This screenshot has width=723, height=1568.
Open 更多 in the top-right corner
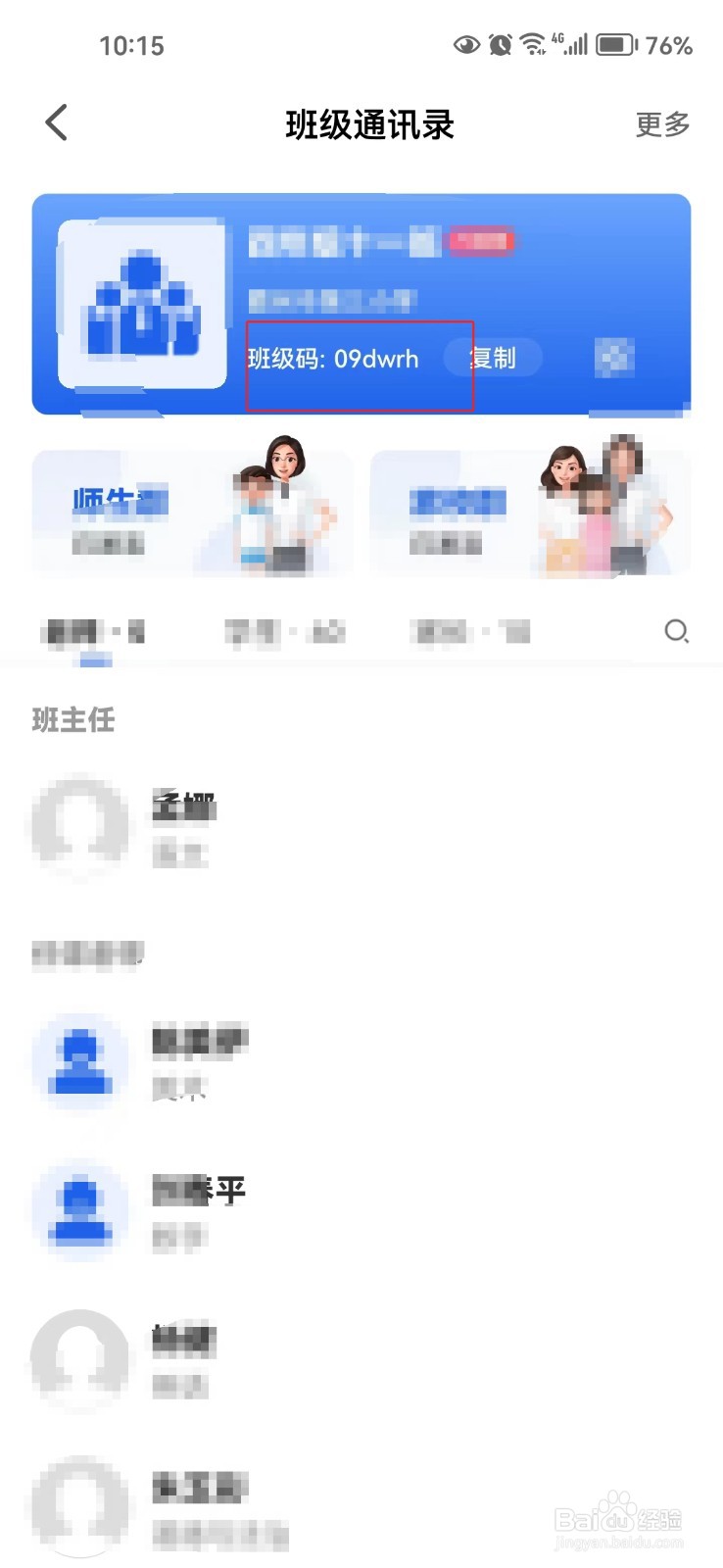662,123
